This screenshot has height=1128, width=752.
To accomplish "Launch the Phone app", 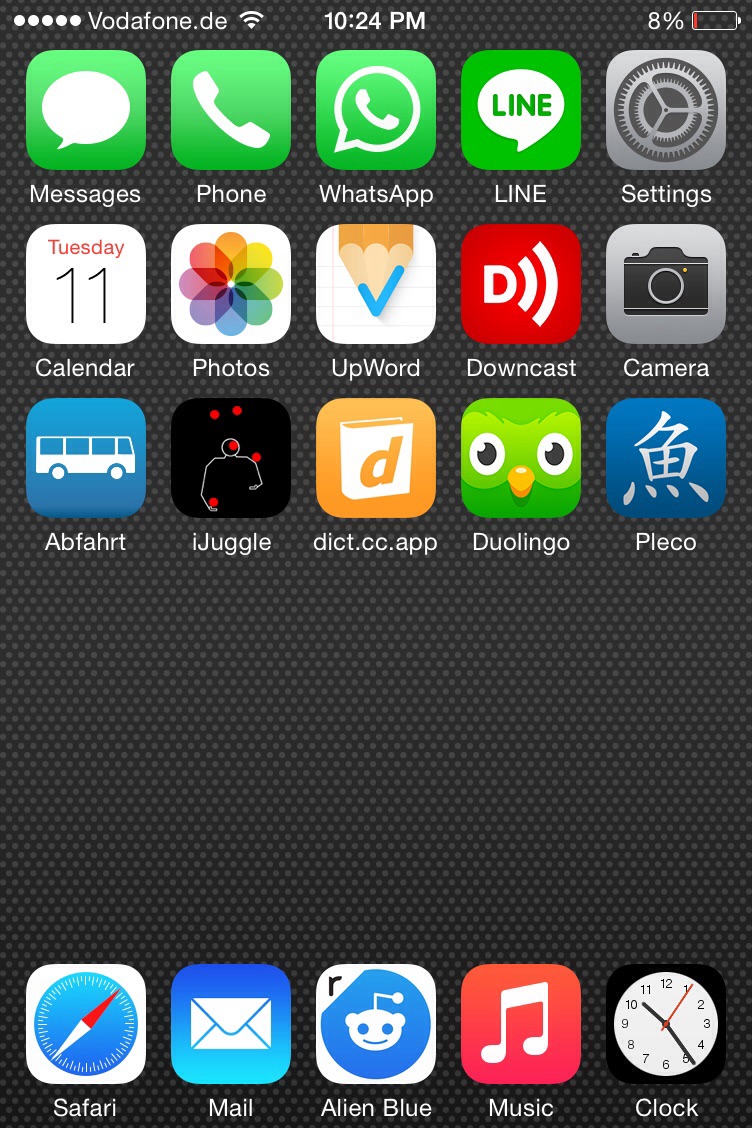I will coord(230,110).
